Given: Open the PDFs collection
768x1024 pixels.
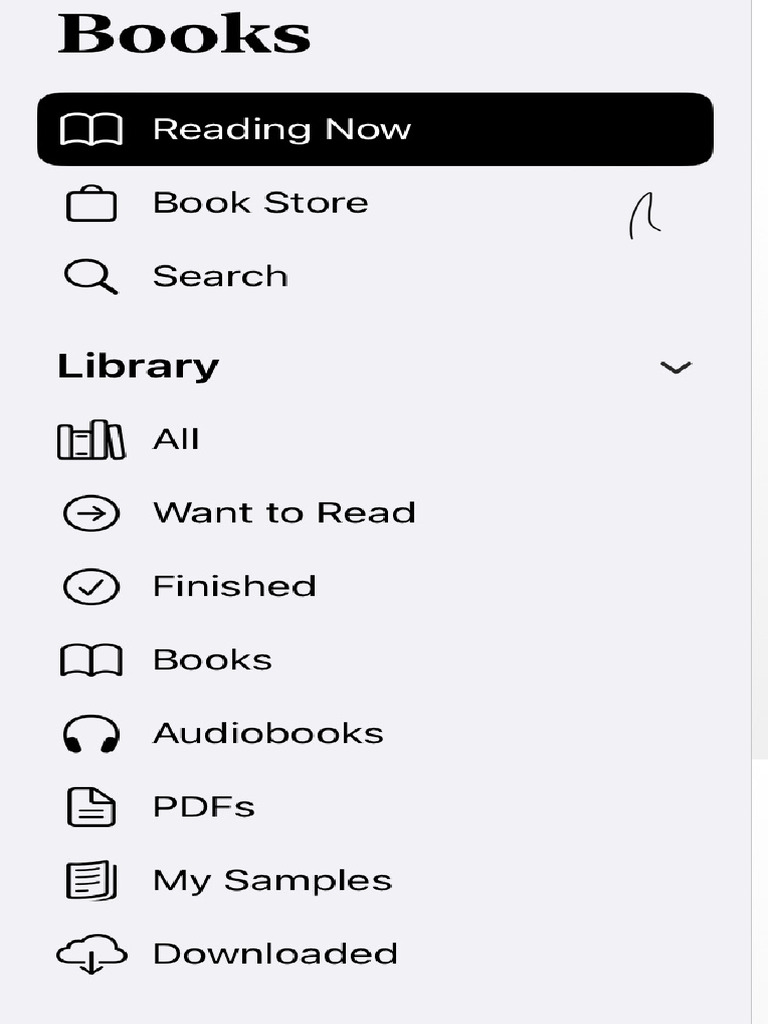Looking at the screenshot, I should [x=204, y=807].
